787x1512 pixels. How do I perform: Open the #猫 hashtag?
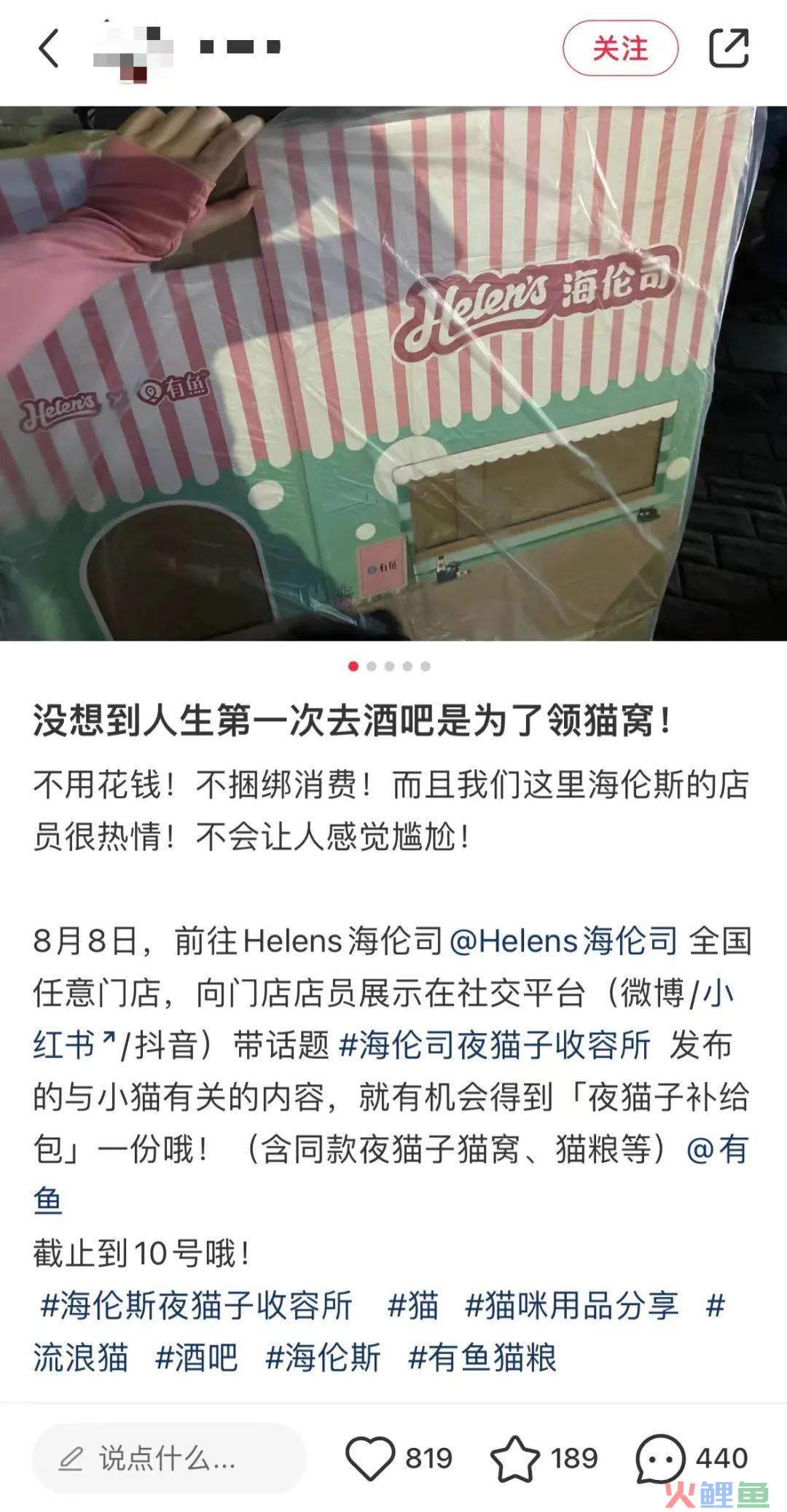(x=413, y=1305)
